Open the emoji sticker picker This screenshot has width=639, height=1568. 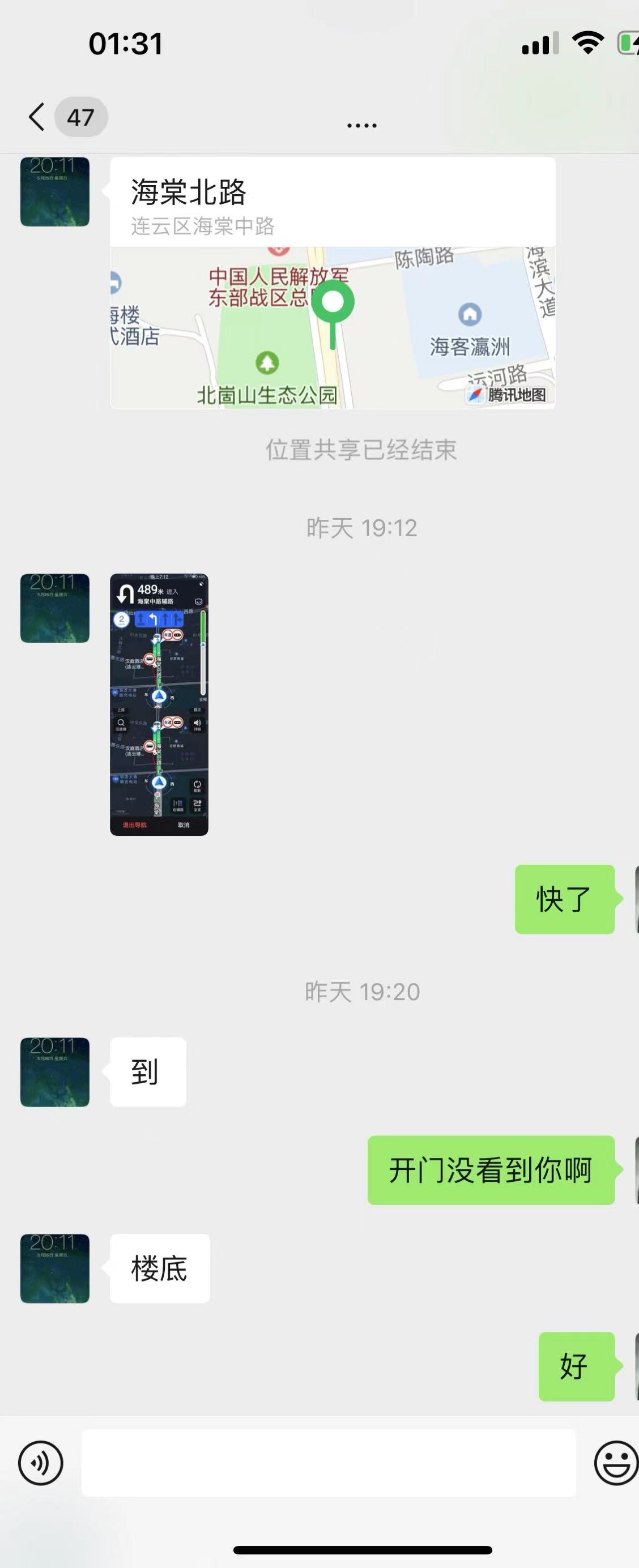coord(615,1463)
